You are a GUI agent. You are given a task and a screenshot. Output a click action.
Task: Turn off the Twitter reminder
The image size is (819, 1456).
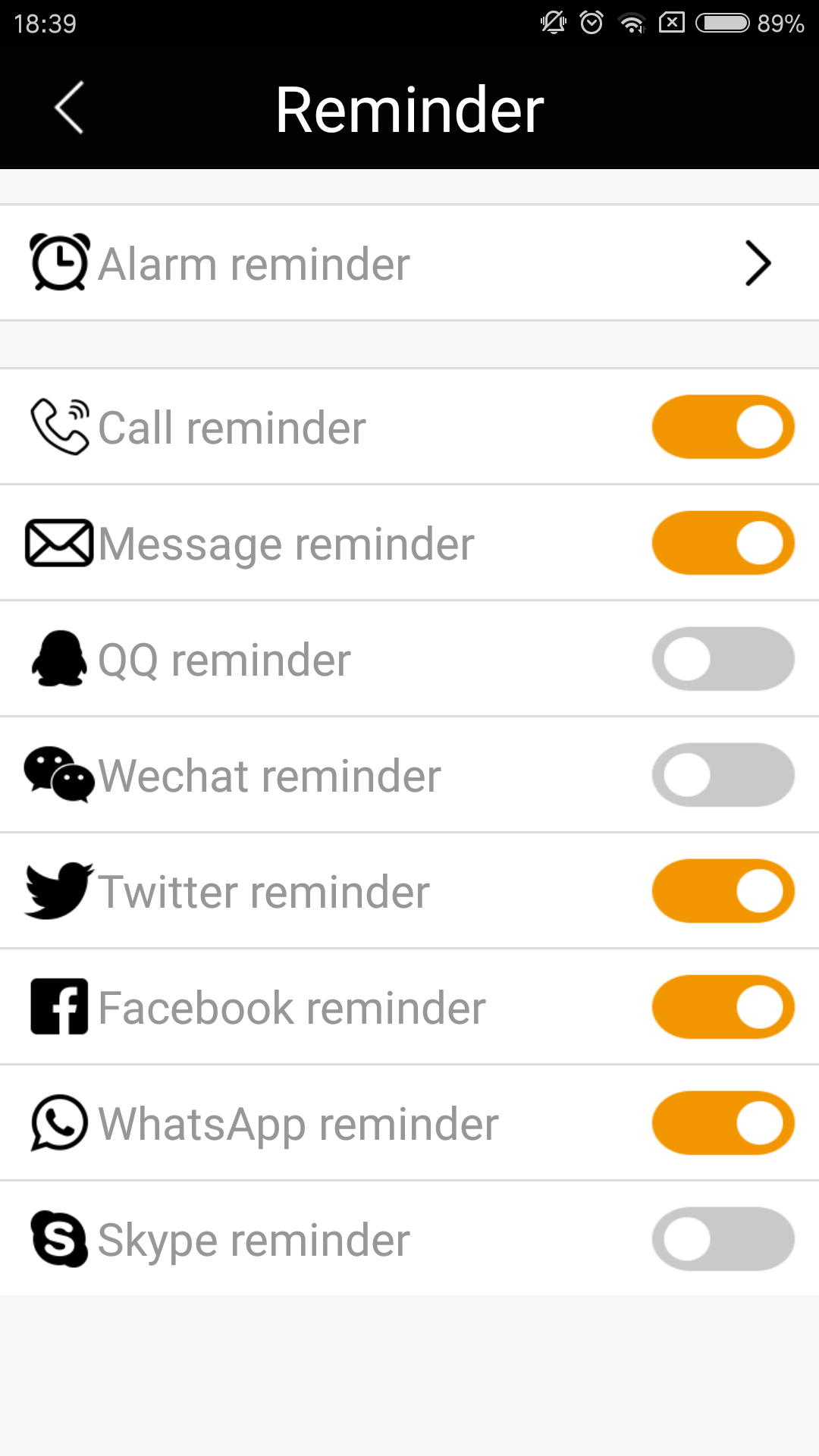(x=723, y=891)
